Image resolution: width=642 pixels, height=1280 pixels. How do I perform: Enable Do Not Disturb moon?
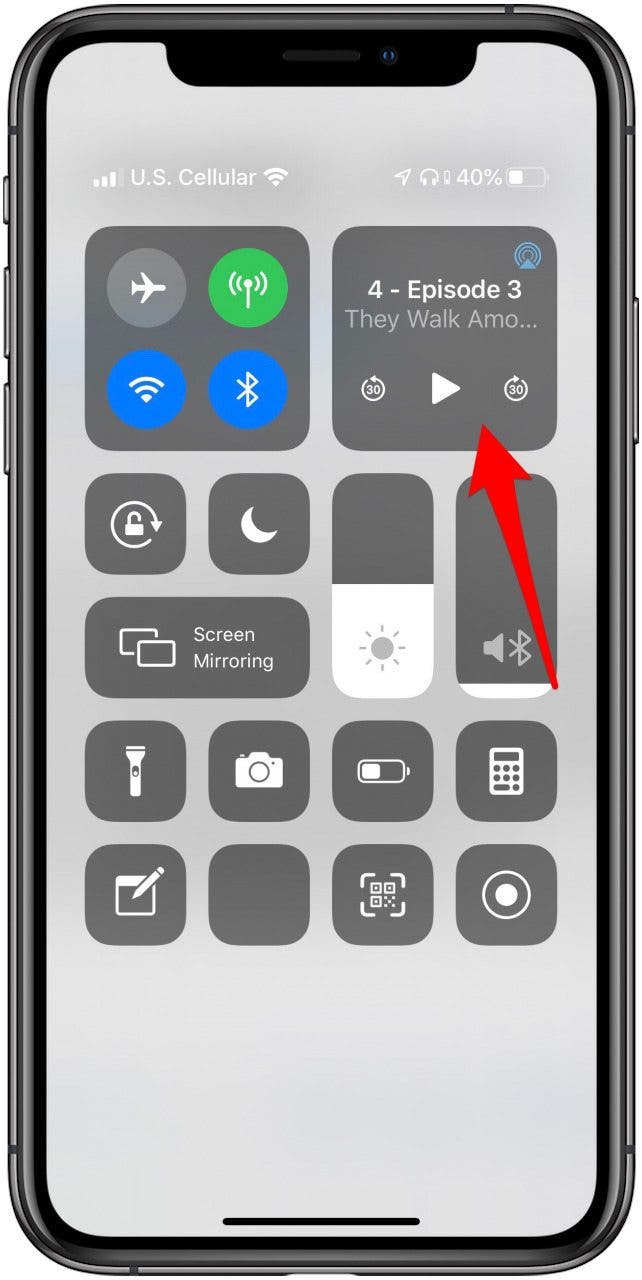pyautogui.click(x=259, y=524)
